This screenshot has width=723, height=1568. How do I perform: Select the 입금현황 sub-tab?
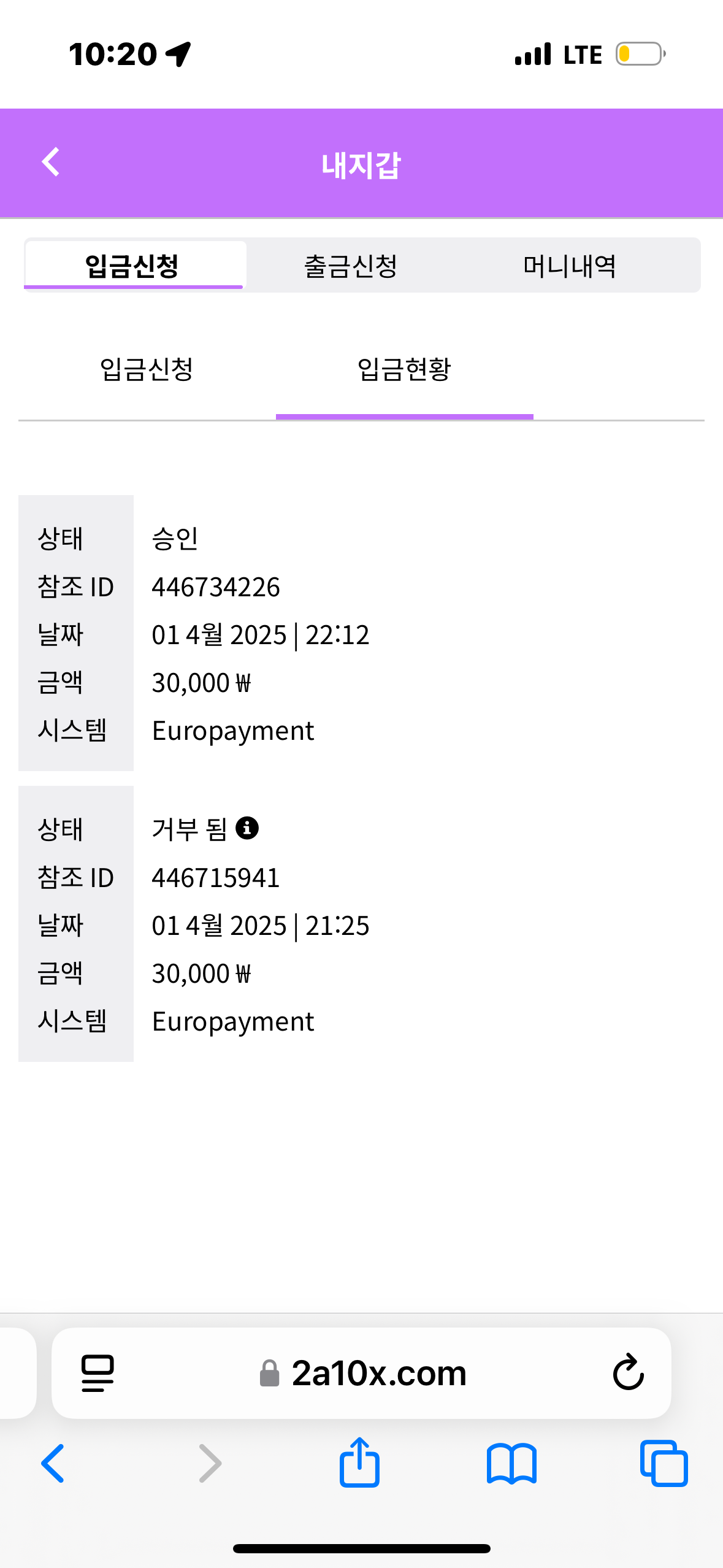(404, 369)
